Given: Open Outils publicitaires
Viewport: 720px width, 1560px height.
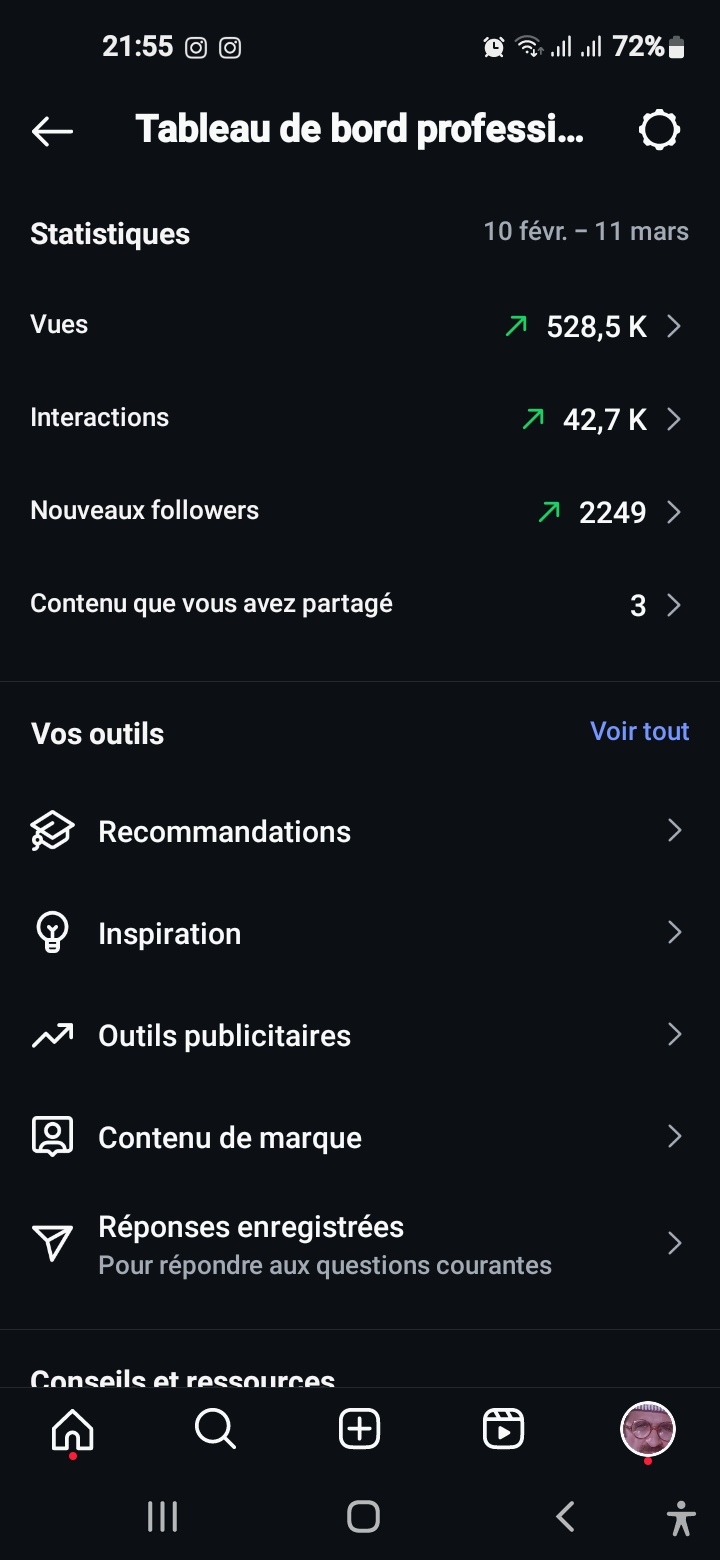Looking at the screenshot, I should pos(360,1035).
